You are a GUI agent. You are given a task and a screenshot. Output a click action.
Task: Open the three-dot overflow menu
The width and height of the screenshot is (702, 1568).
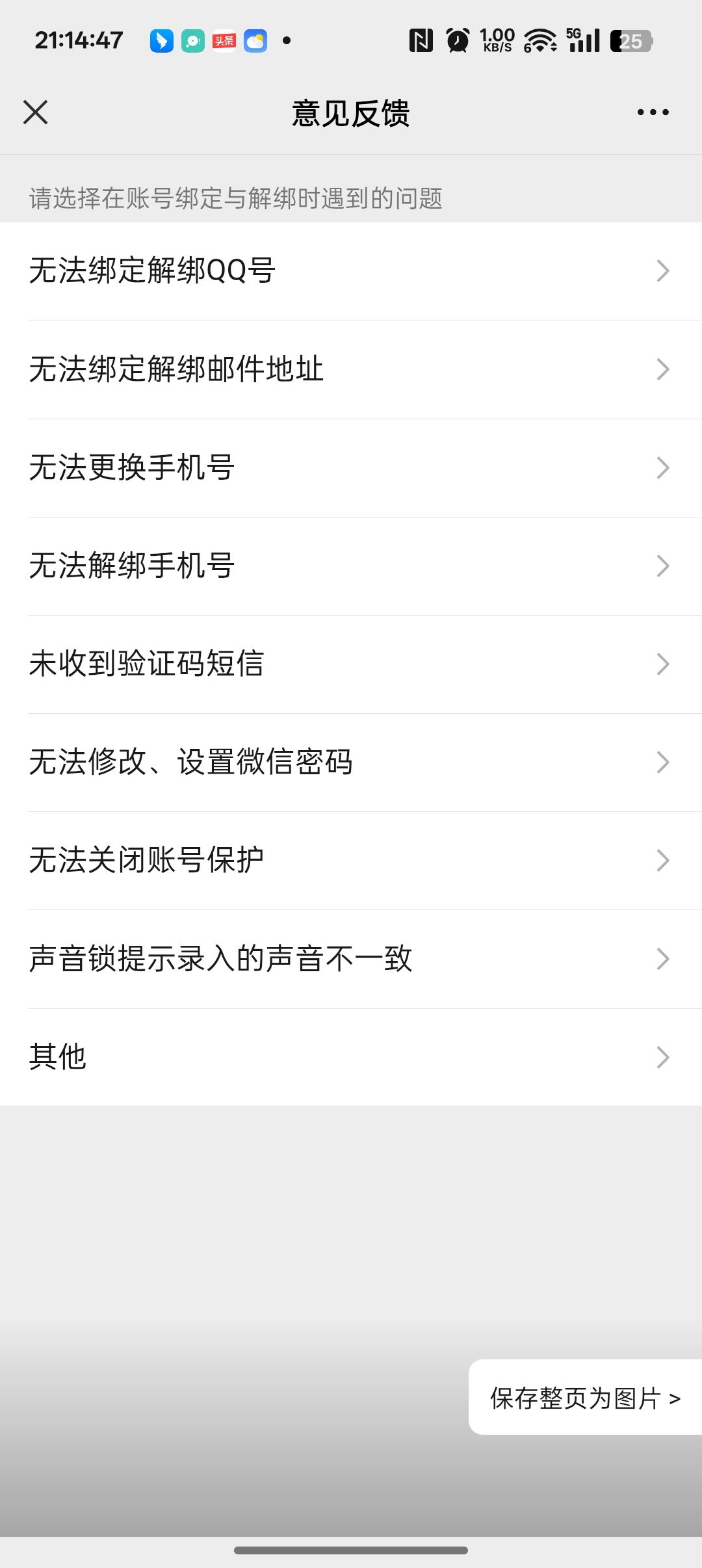point(653,112)
